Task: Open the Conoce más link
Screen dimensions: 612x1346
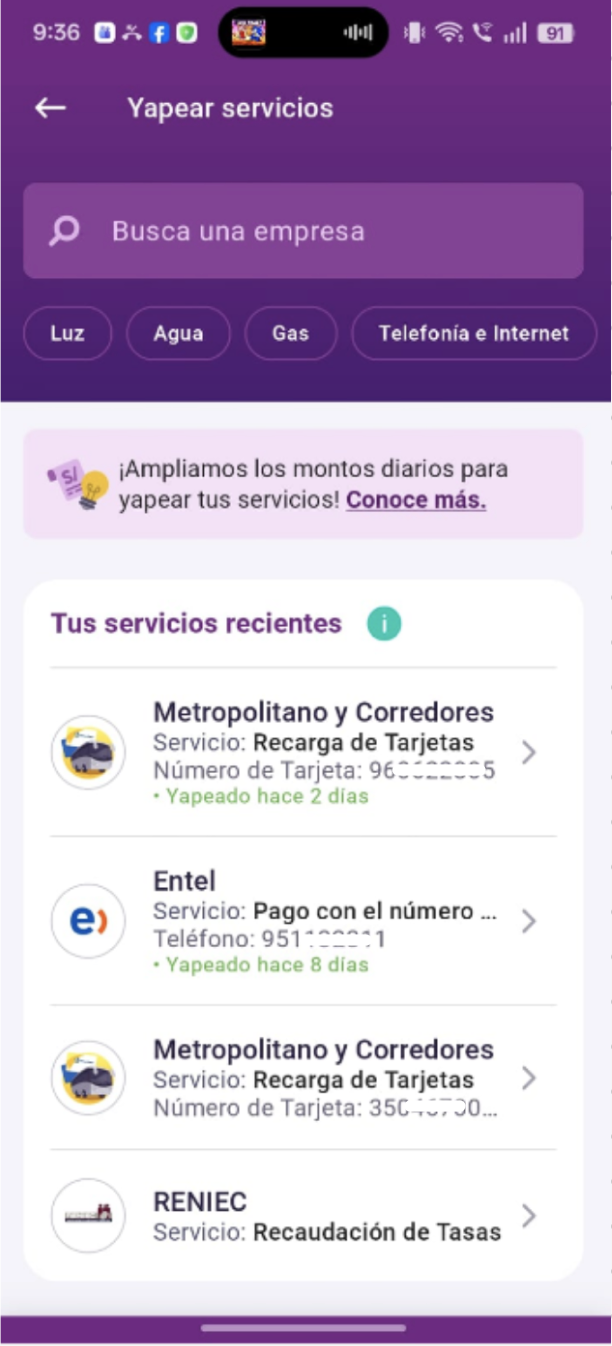Action: pos(416,500)
